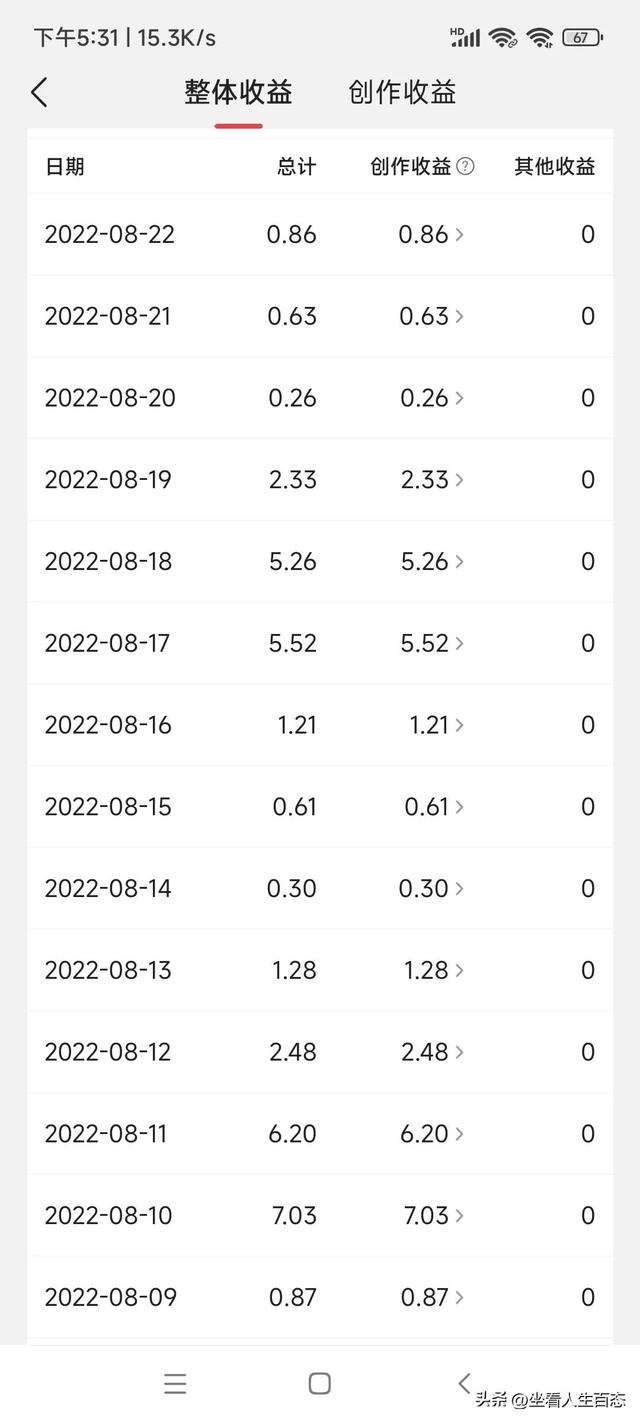The width and height of the screenshot is (640, 1422).
Task: Open 创作收益 details for 2022-08-22
Action: coord(432,234)
